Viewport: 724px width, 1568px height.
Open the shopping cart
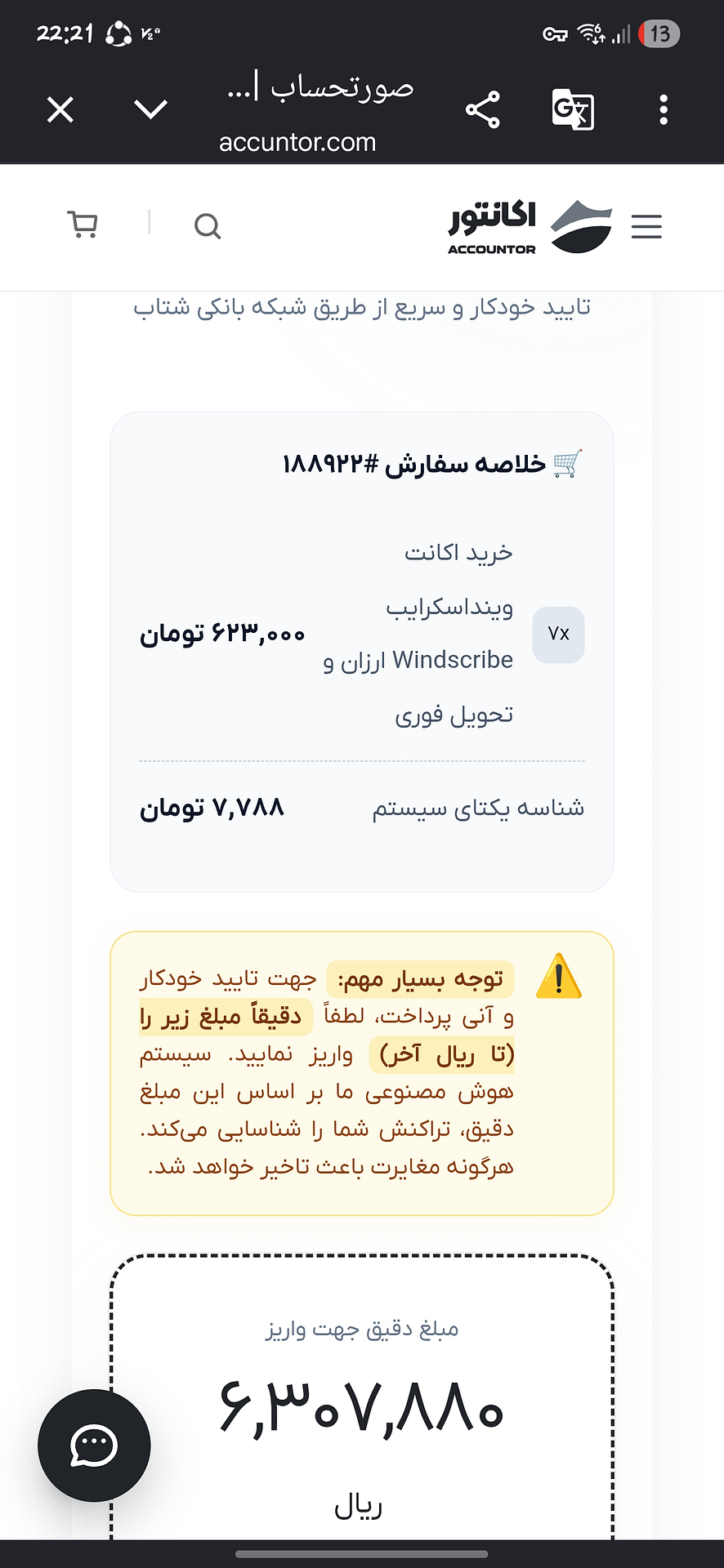pos(83,225)
